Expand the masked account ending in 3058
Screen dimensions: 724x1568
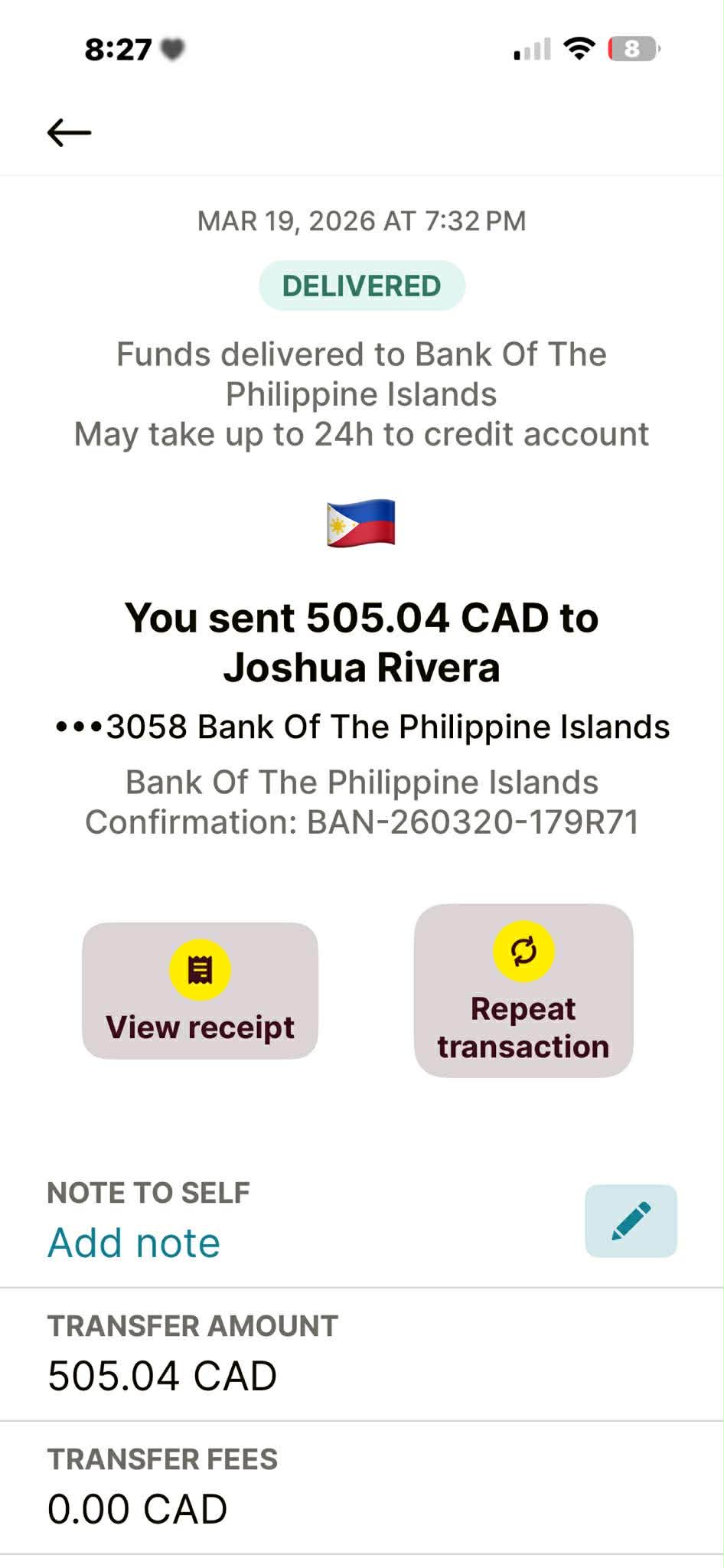coord(361,726)
